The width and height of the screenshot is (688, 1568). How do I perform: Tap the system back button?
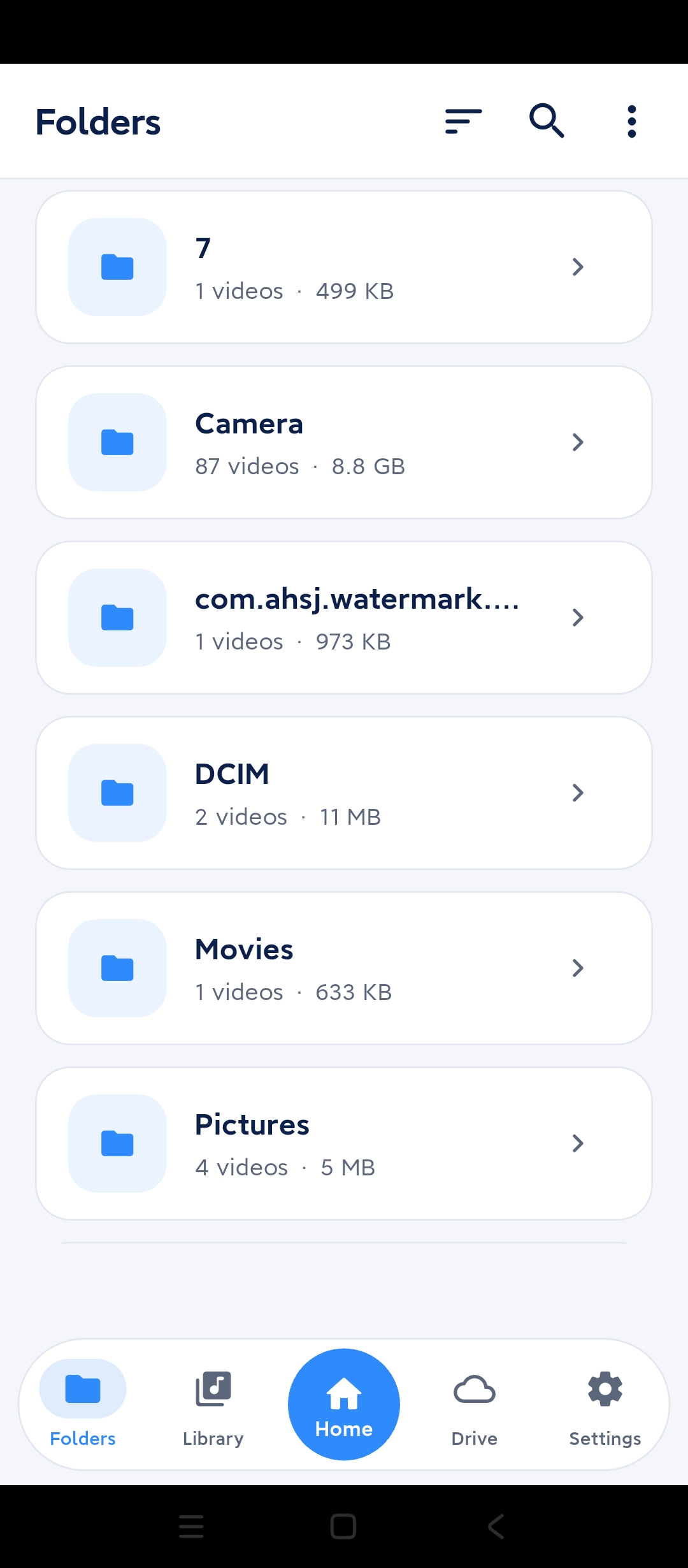(x=496, y=1527)
